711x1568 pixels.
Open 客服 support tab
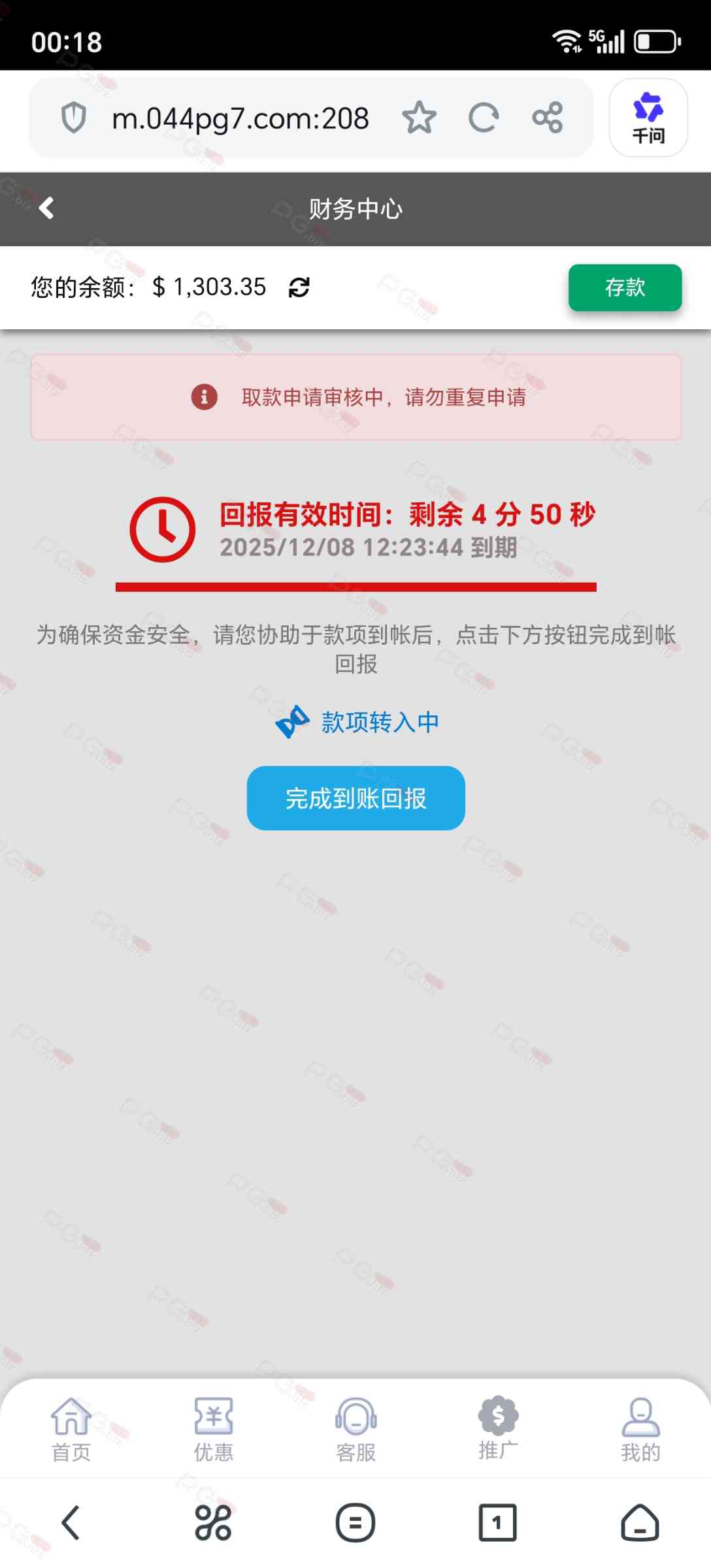tap(355, 1429)
